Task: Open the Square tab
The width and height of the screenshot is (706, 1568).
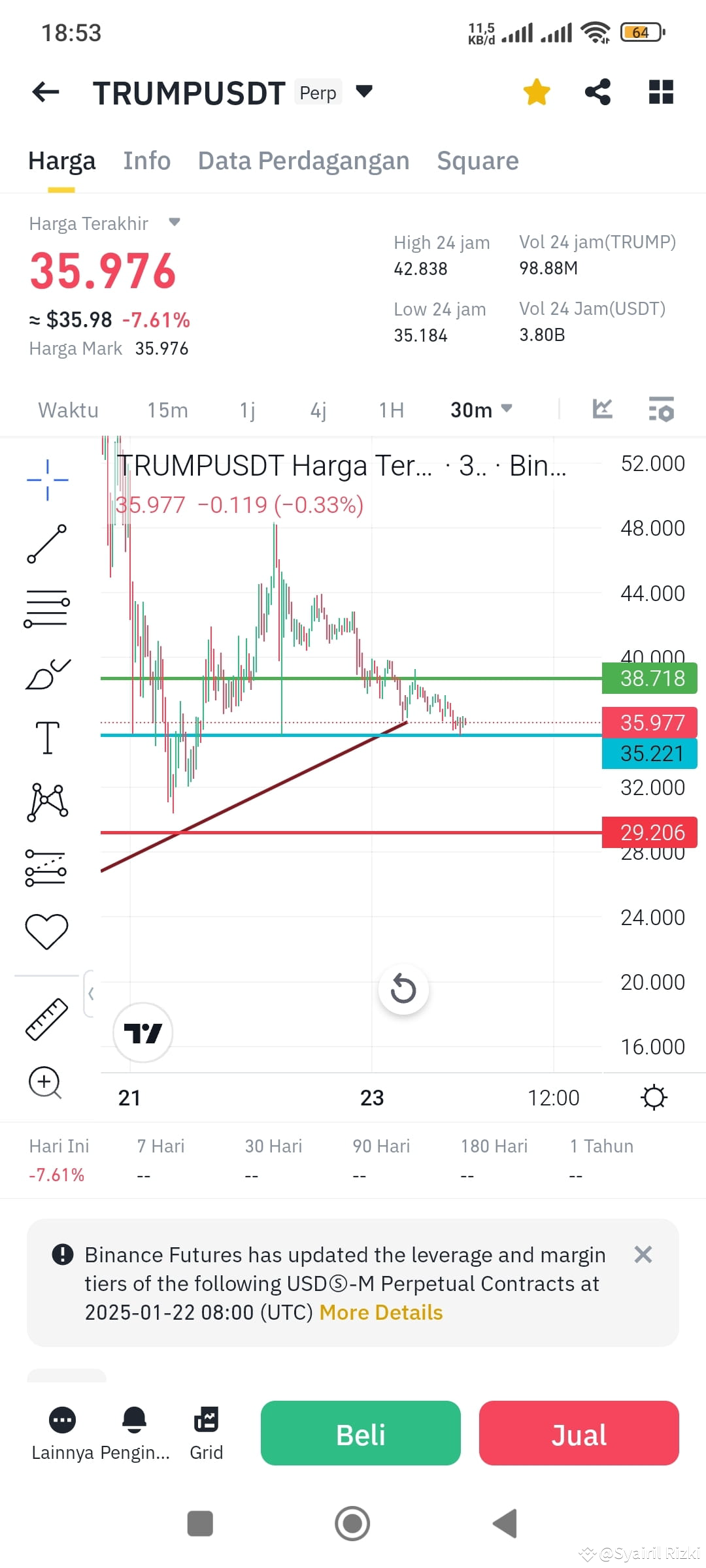Action: [x=477, y=161]
